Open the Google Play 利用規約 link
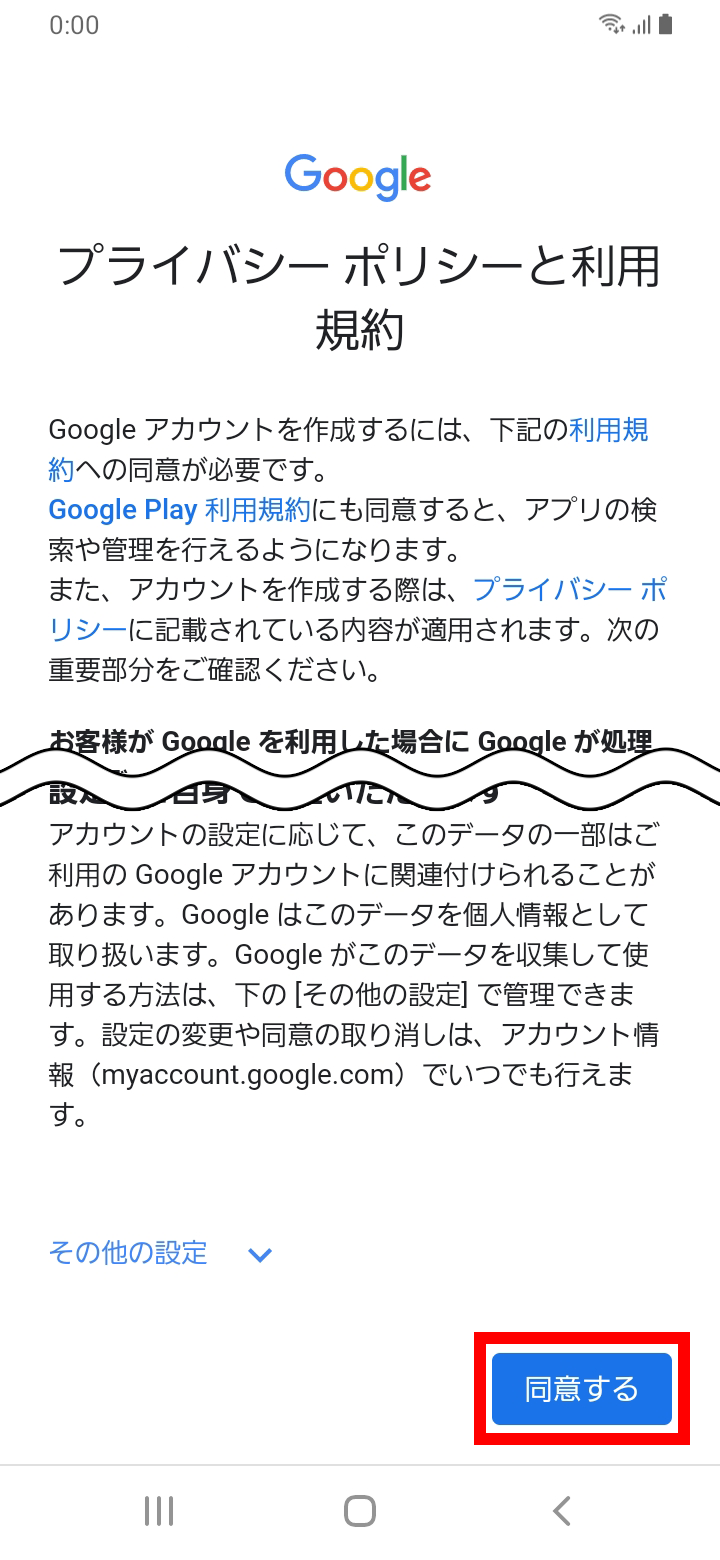This screenshot has width=720, height=1560. pos(179,510)
